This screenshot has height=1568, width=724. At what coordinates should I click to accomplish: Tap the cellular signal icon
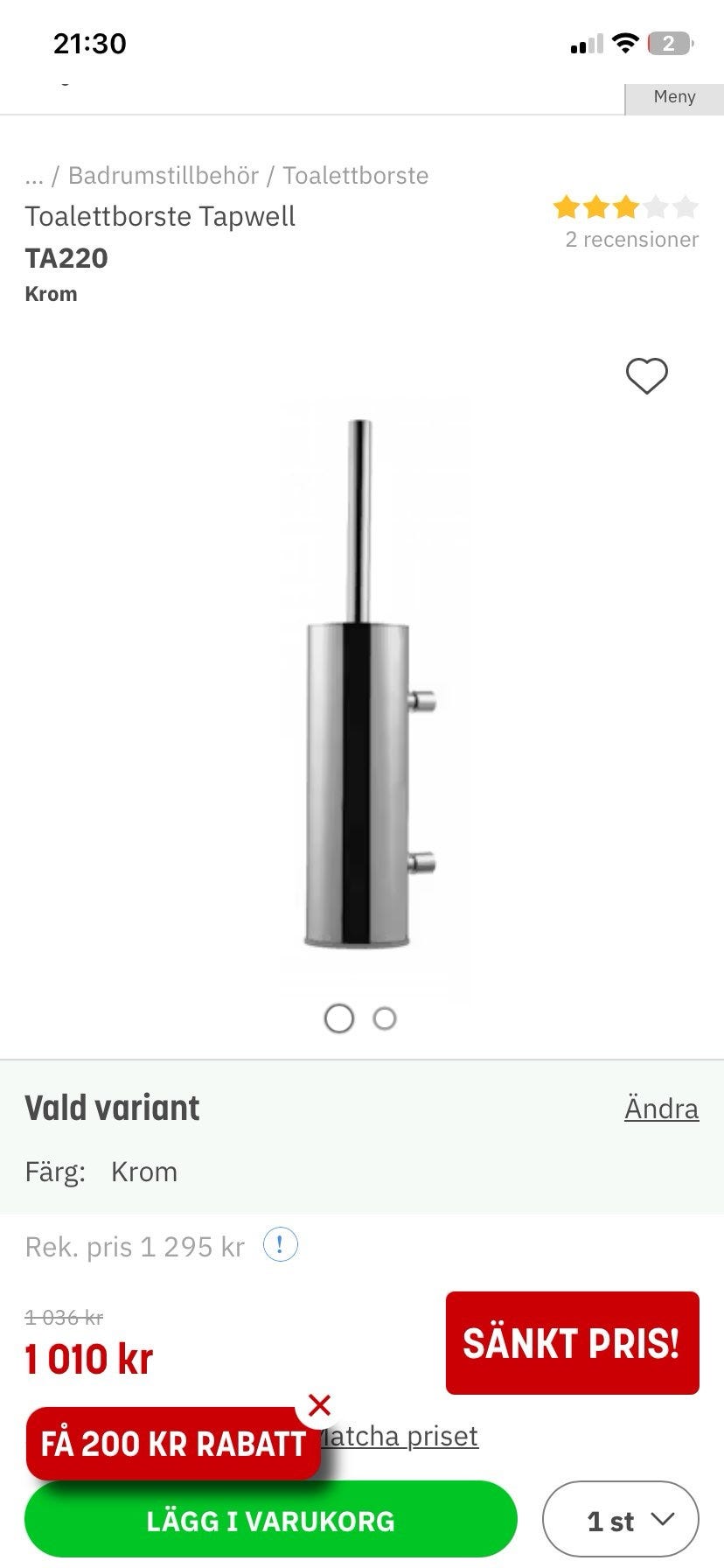click(584, 43)
